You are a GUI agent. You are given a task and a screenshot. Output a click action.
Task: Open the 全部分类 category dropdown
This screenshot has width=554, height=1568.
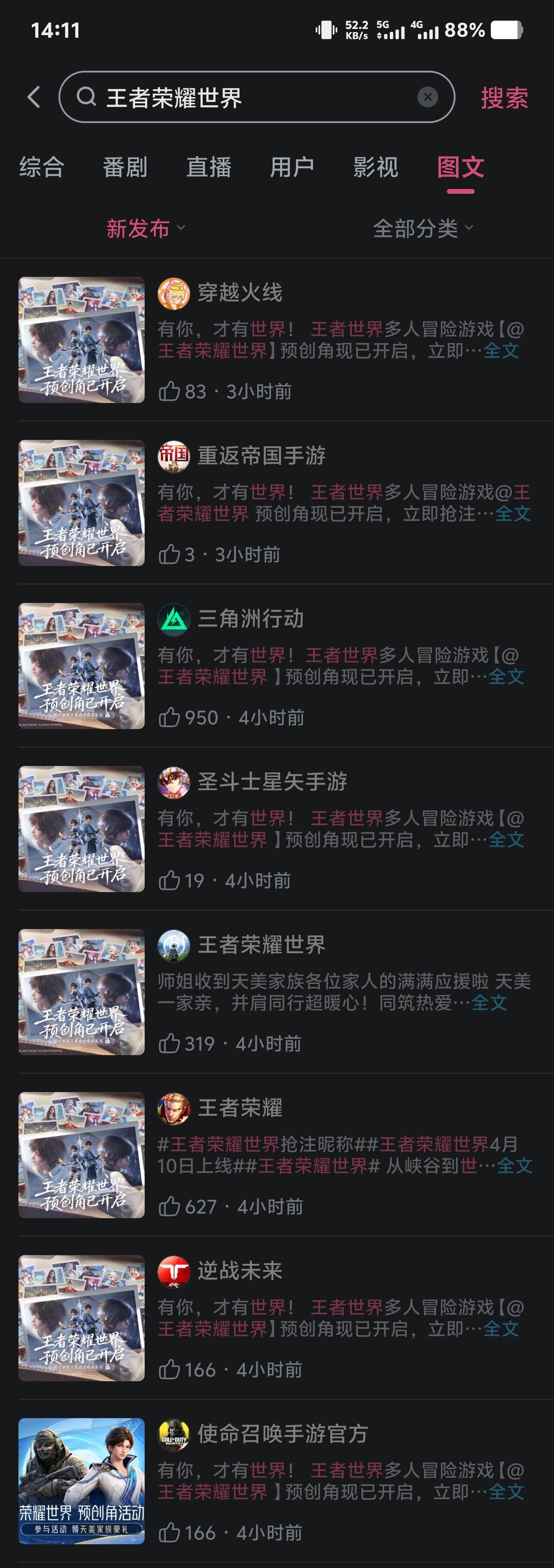[x=423, y=228]
